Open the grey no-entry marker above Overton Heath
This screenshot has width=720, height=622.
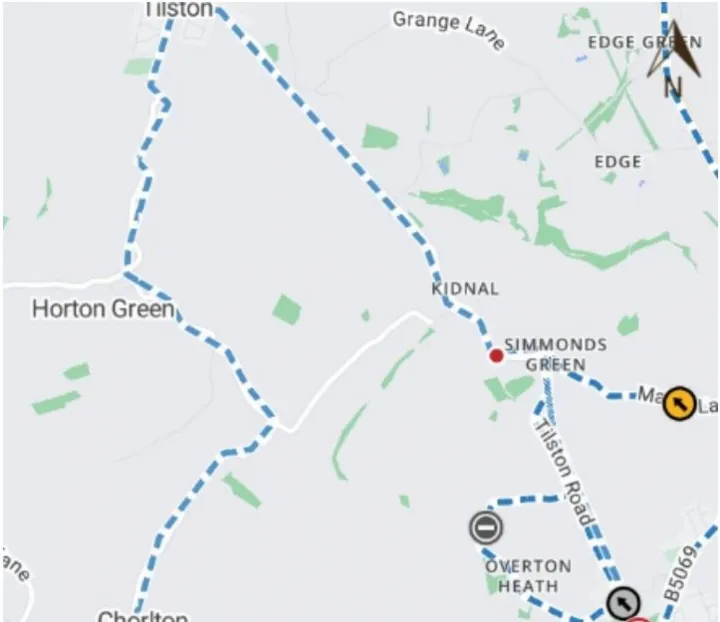tap(486, 527)
